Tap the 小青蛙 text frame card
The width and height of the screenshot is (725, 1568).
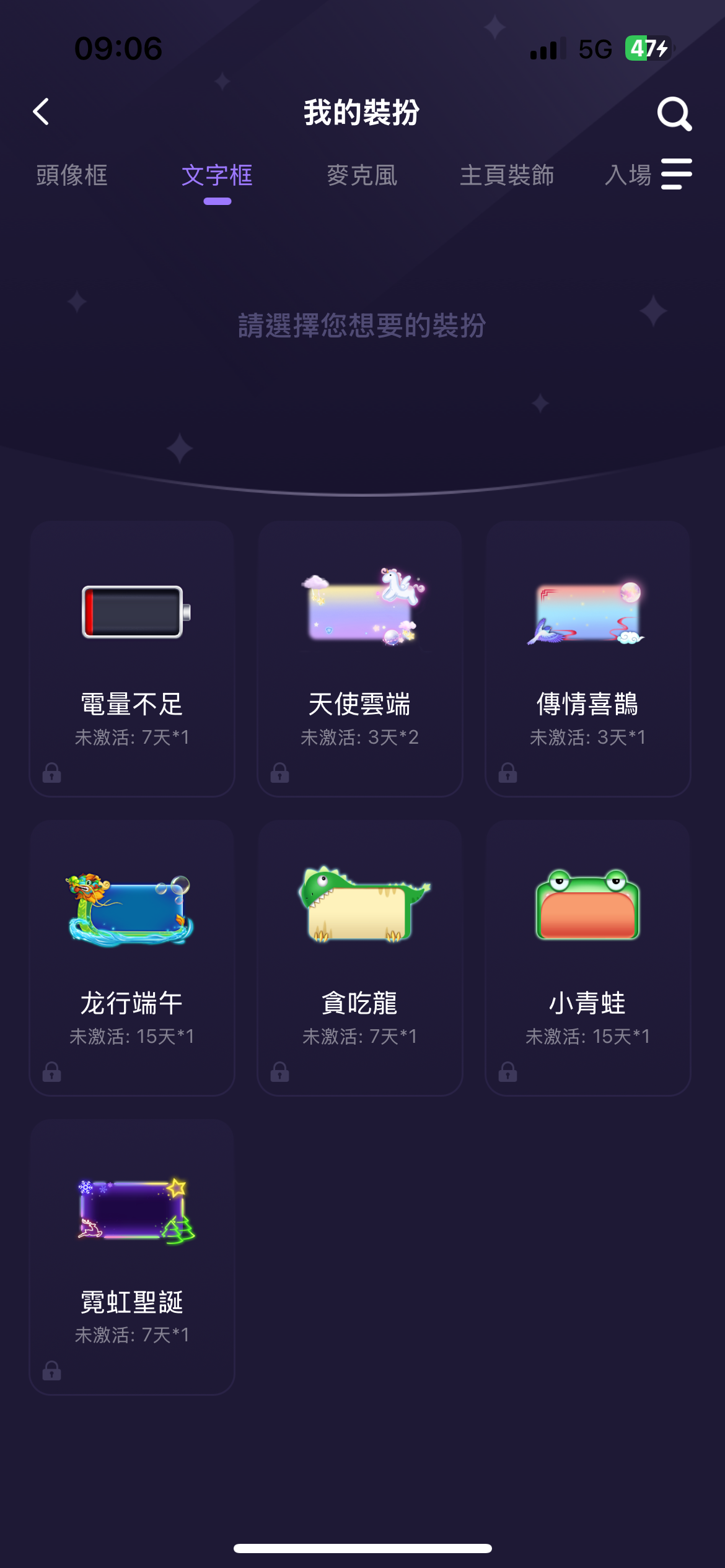tap(587, 957)
